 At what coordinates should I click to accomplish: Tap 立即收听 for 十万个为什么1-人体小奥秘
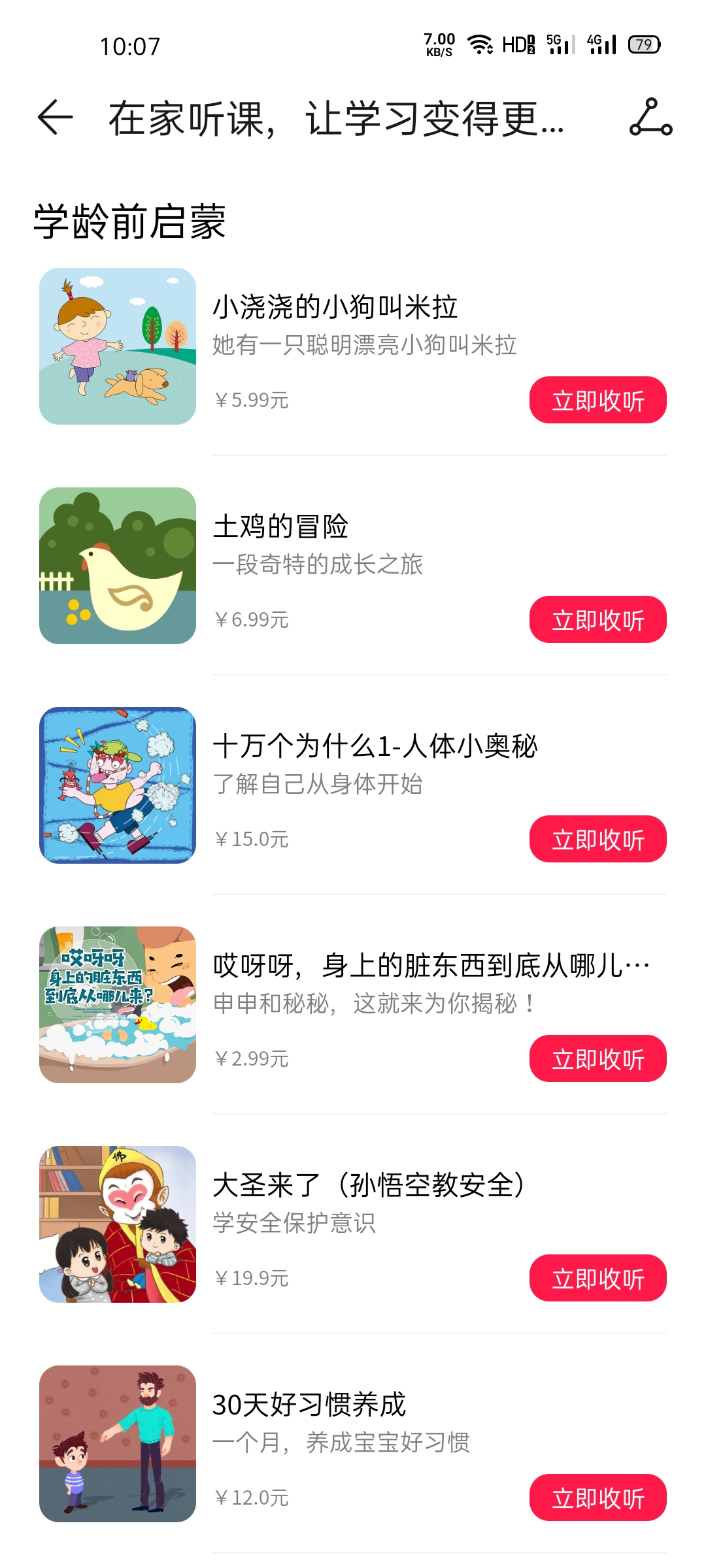(597, 839)
